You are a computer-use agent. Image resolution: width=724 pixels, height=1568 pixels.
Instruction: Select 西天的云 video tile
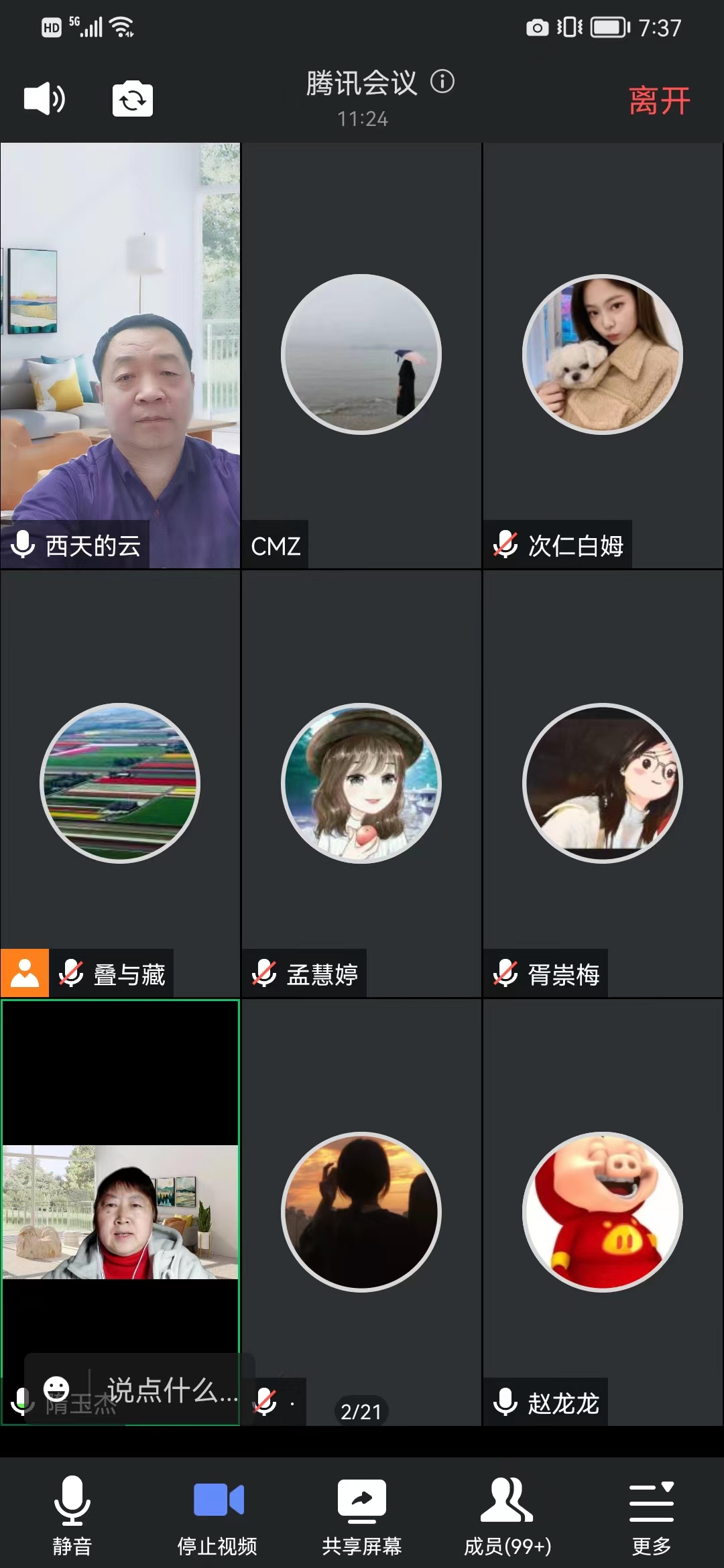[121, 355]
